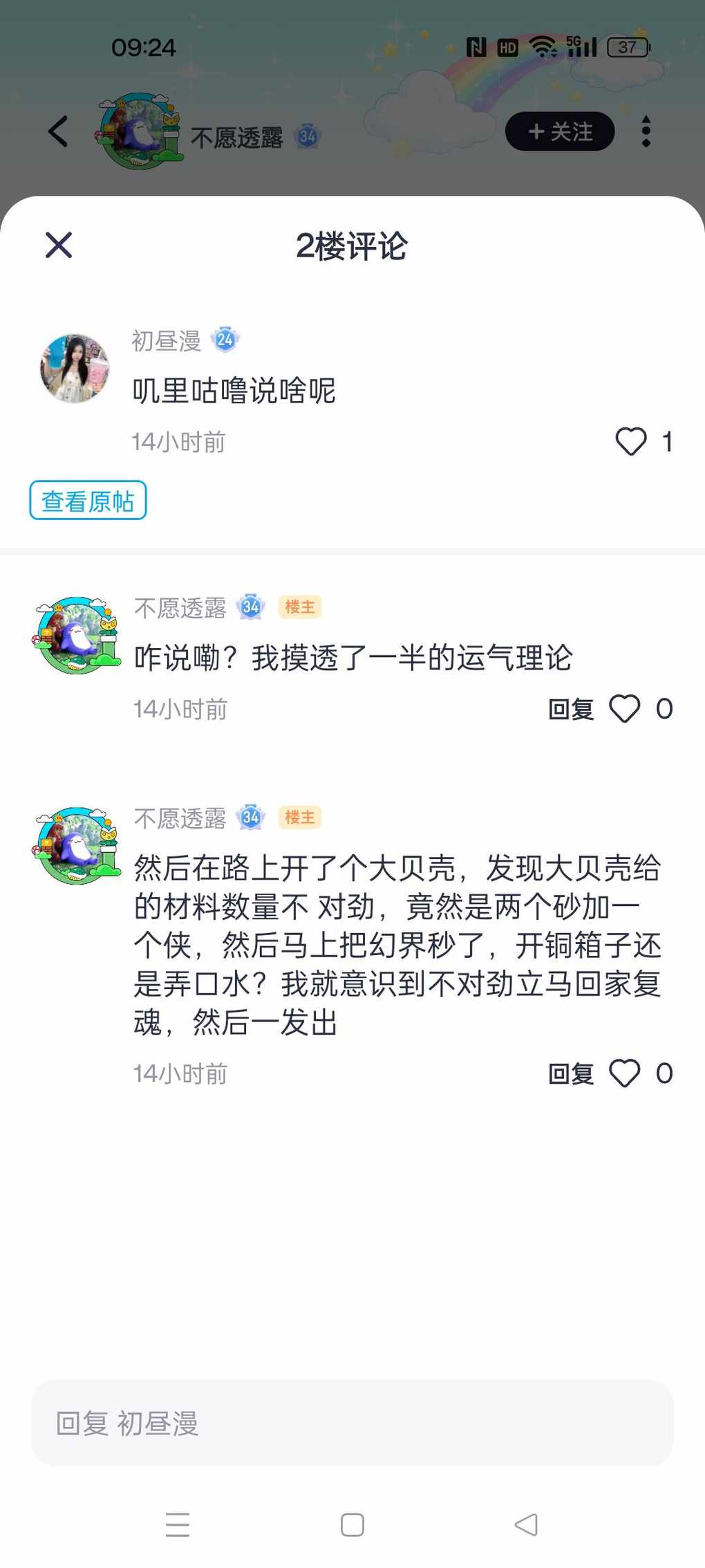
Task: Like the 咋说嘞 comment
Action: 625,709
